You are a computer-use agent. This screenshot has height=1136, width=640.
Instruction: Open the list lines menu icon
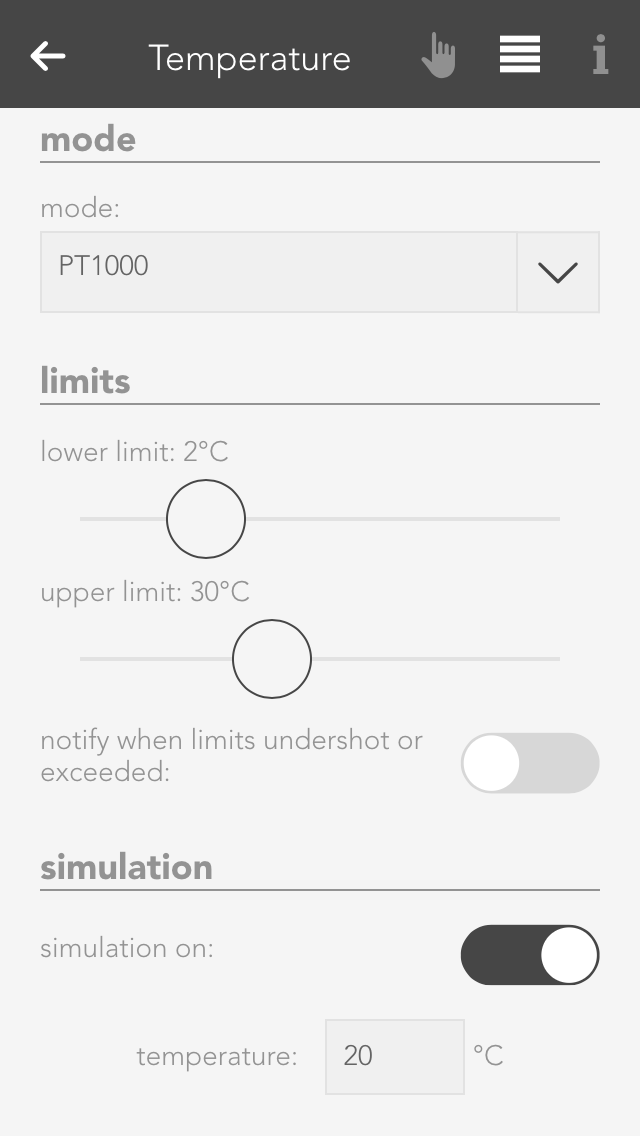point(520,55)
